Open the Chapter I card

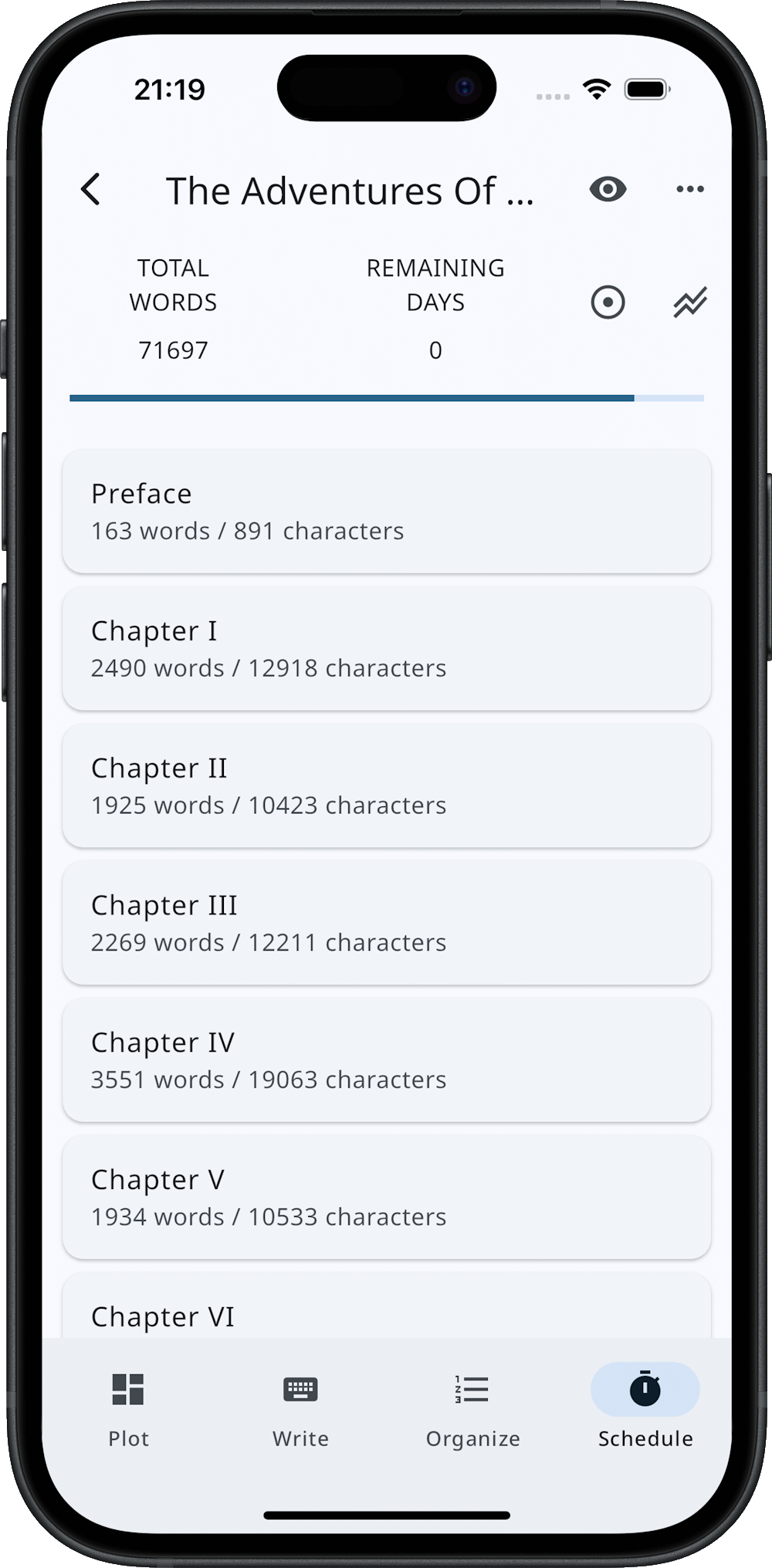click(x=386, y=648)
